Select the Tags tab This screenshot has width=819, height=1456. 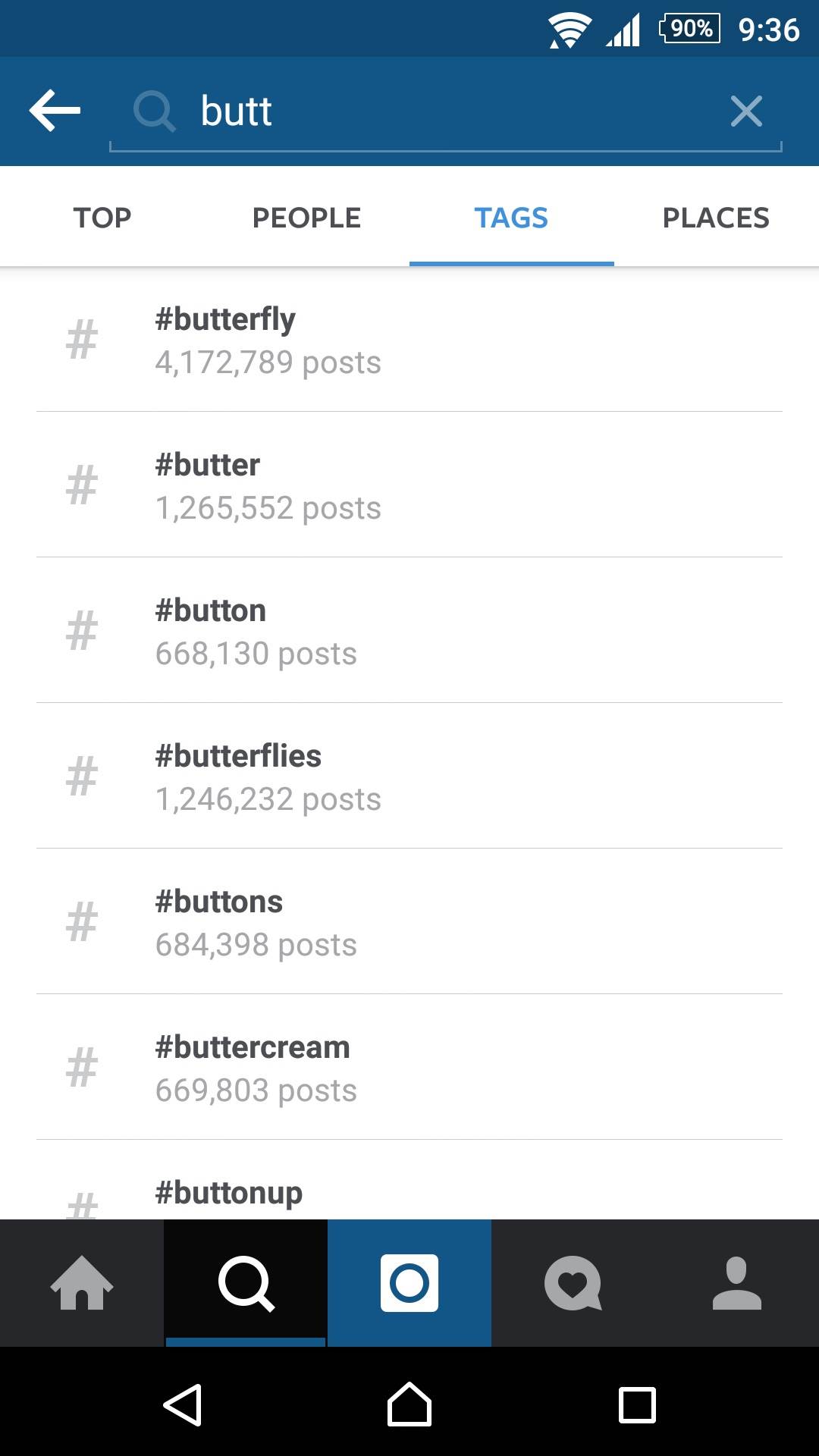pos(511,218)
